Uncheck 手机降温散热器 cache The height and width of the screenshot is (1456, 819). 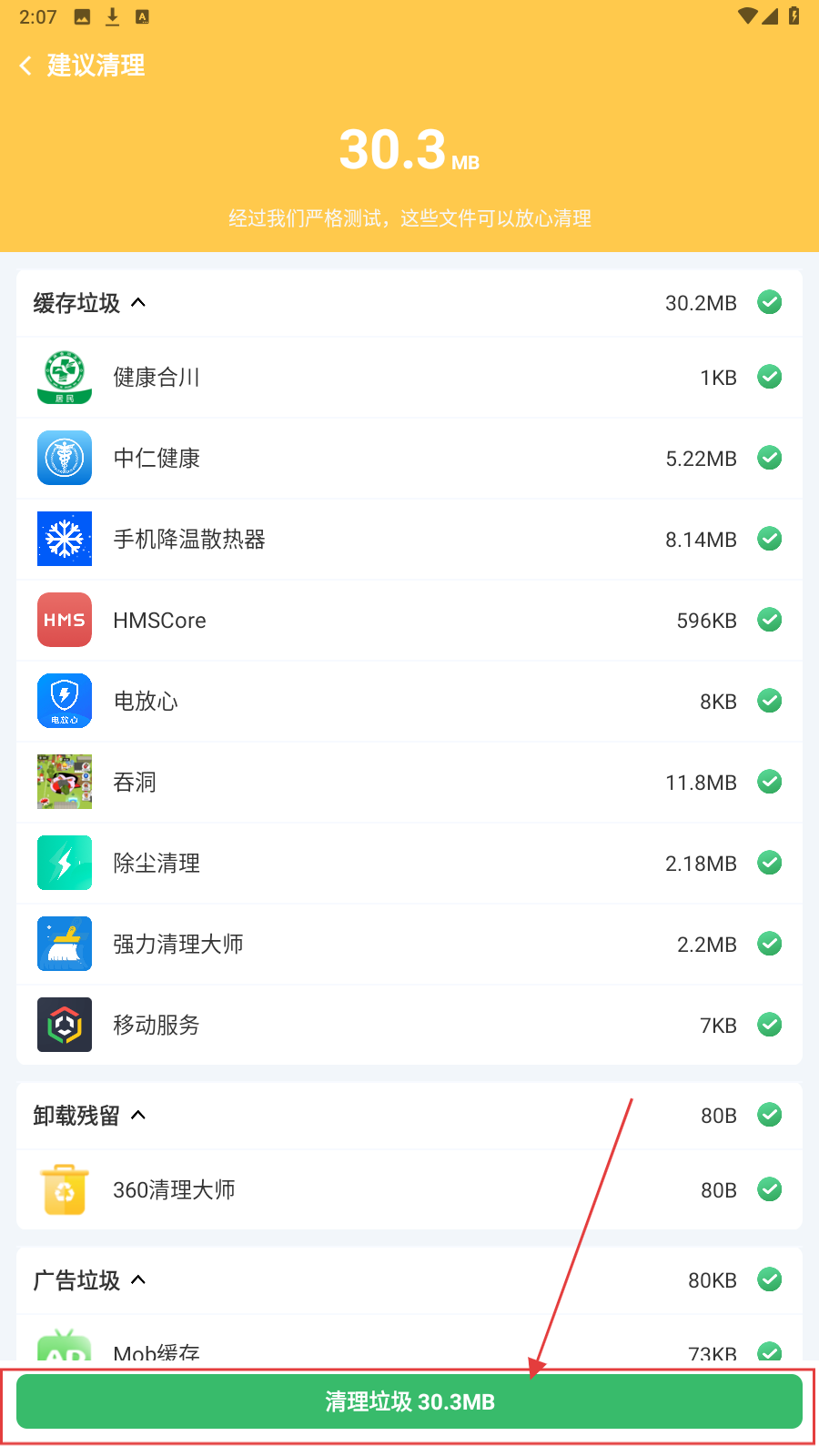[x=770, y=540]
